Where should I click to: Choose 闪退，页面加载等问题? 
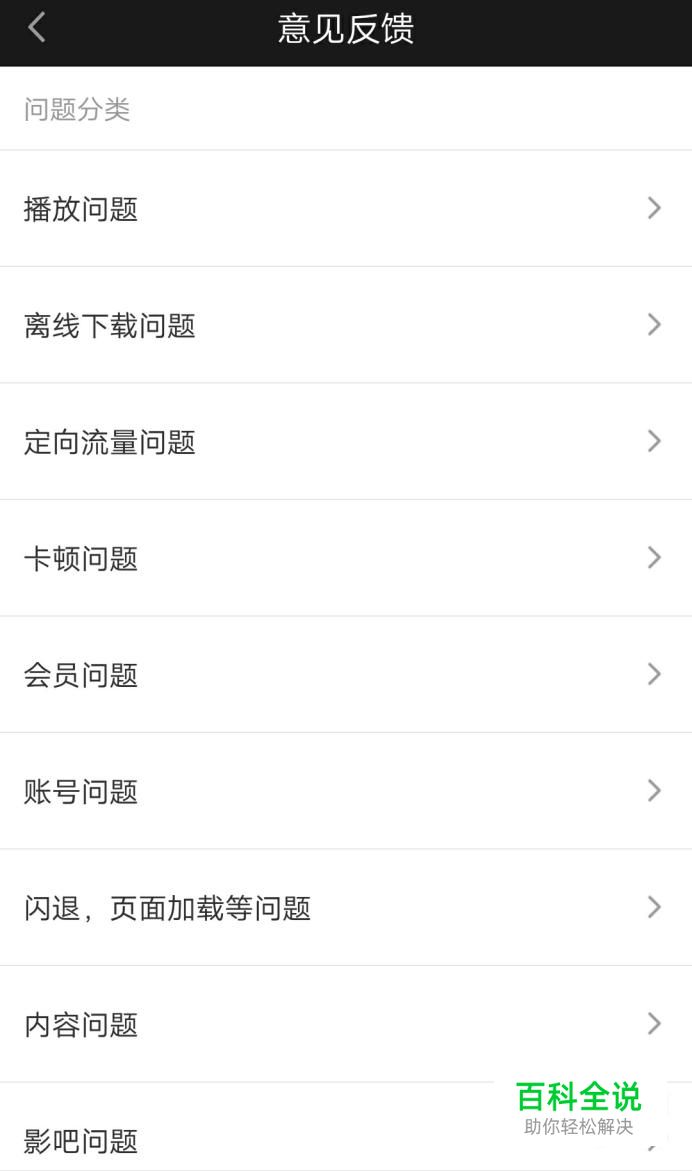point(346,907)
